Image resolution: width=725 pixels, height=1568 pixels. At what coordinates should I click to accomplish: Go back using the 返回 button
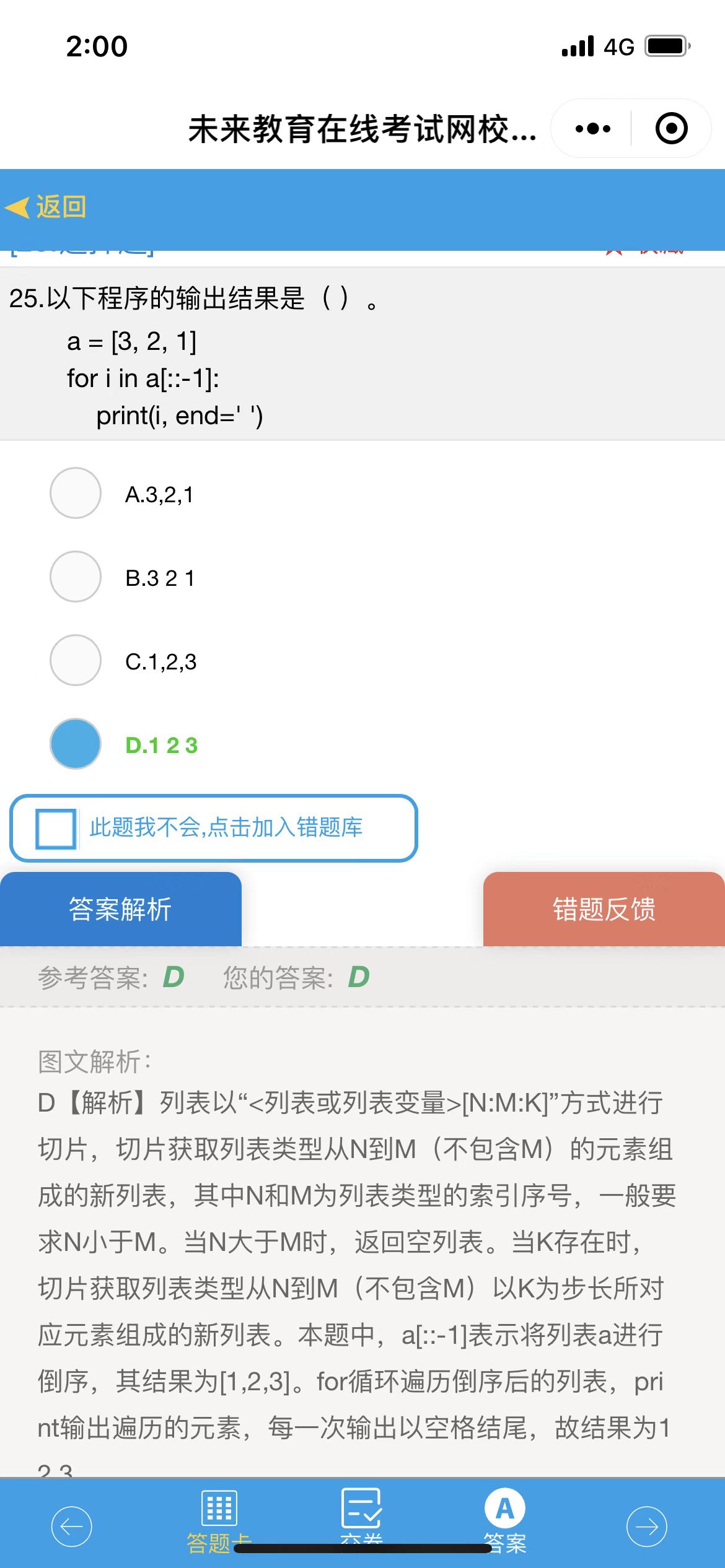(x=46, y=207)
